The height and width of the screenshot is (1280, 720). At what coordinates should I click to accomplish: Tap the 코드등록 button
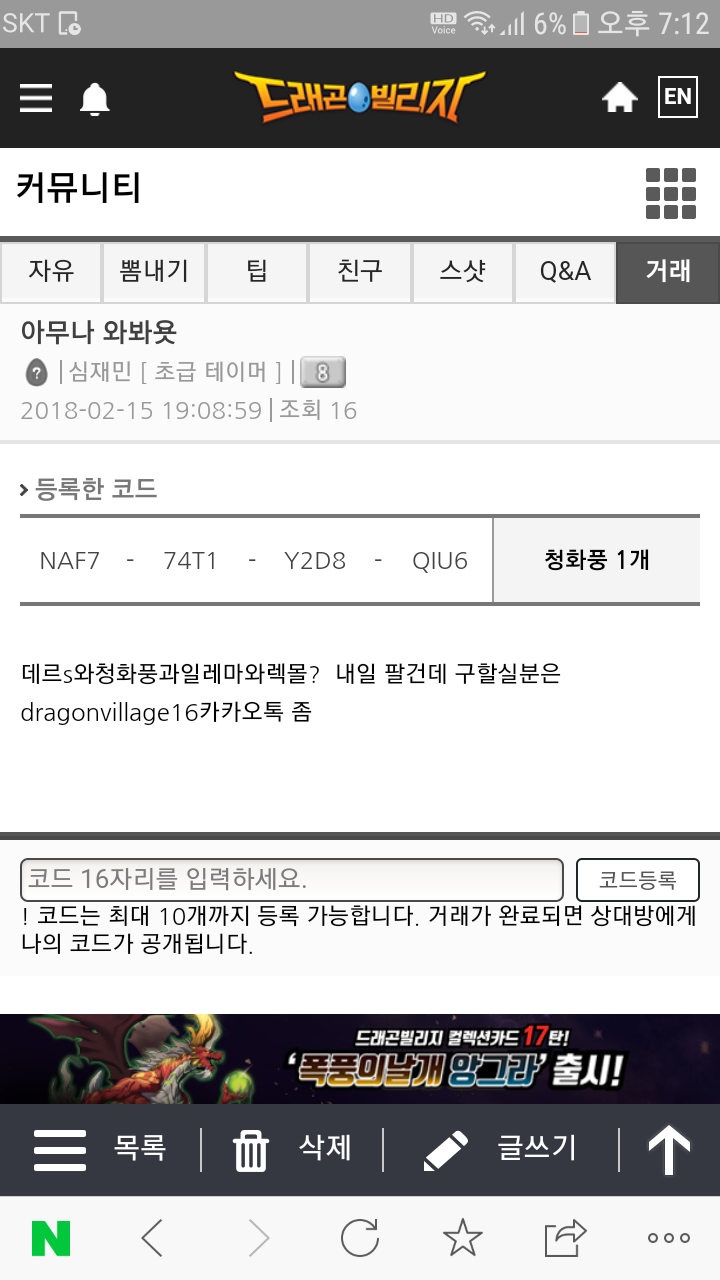coord(637,880)
